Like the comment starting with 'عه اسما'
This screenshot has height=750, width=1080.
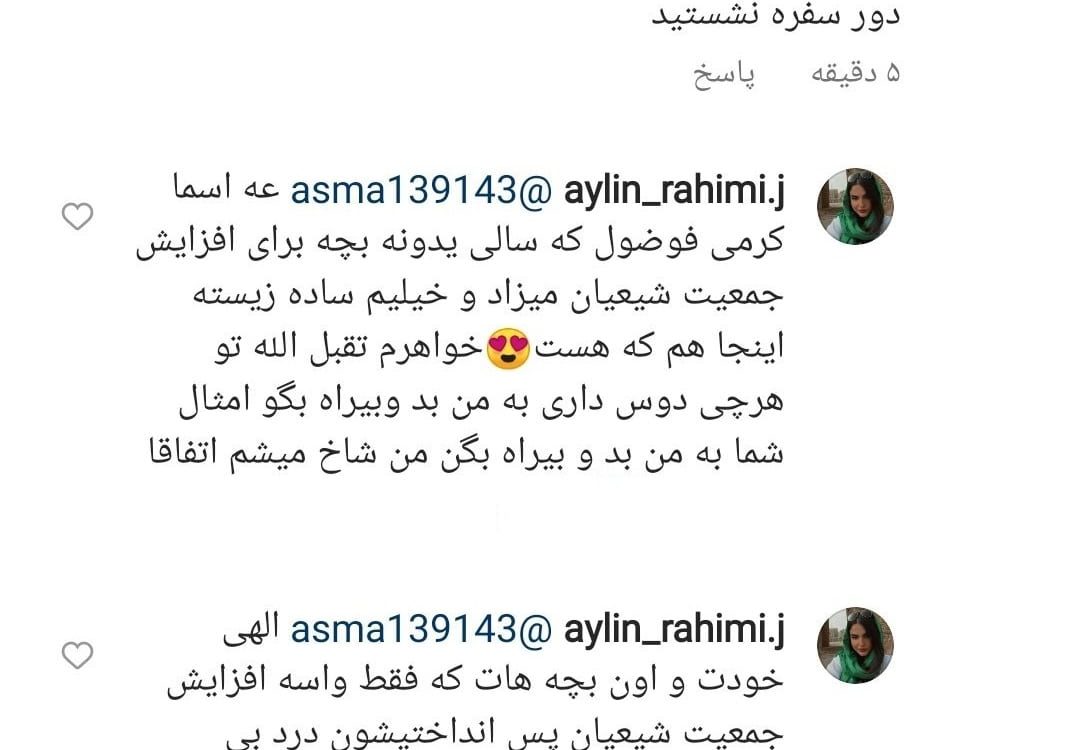78,216
